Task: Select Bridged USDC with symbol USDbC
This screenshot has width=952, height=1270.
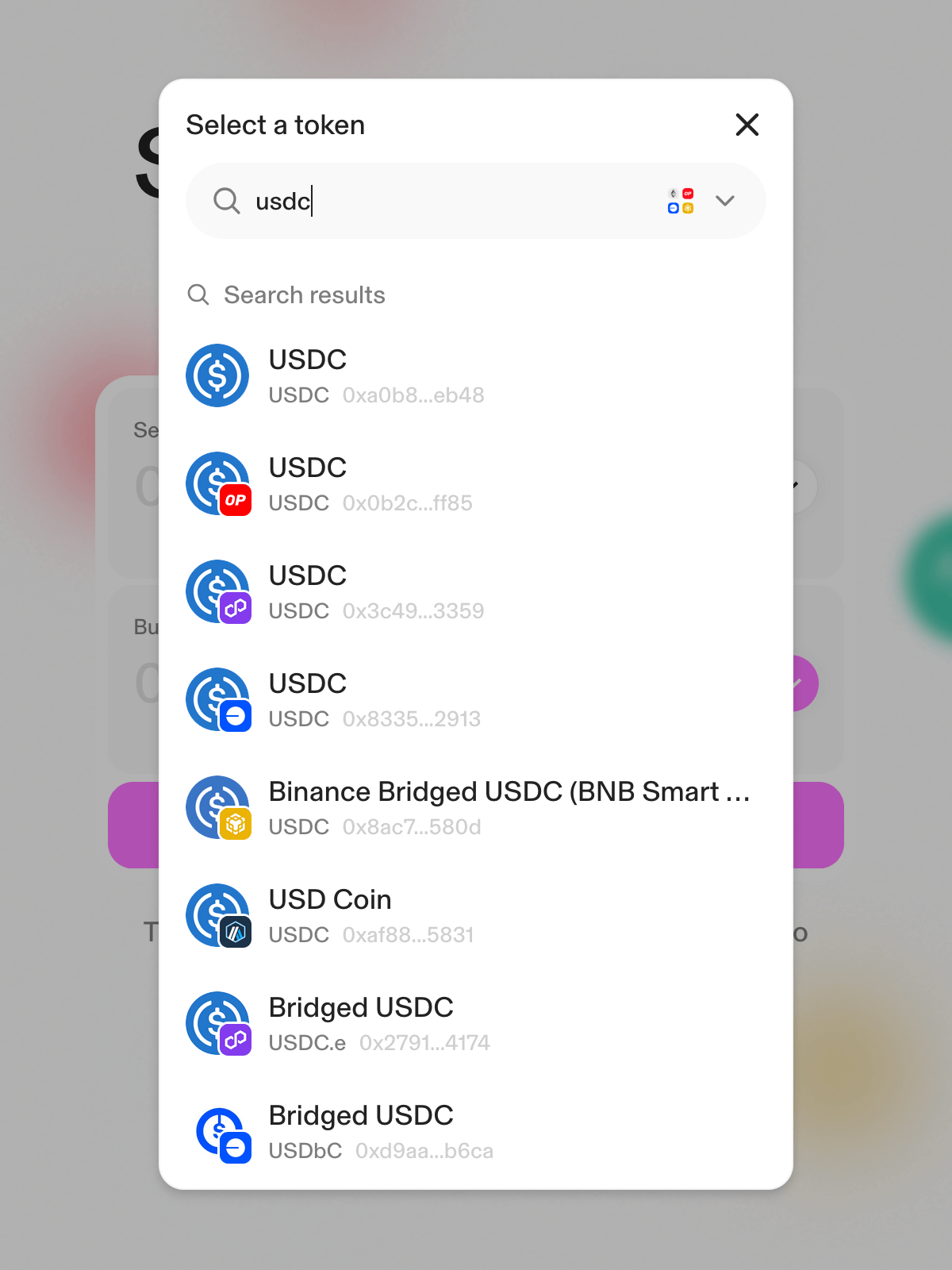Action: [x=474, y=1131]
